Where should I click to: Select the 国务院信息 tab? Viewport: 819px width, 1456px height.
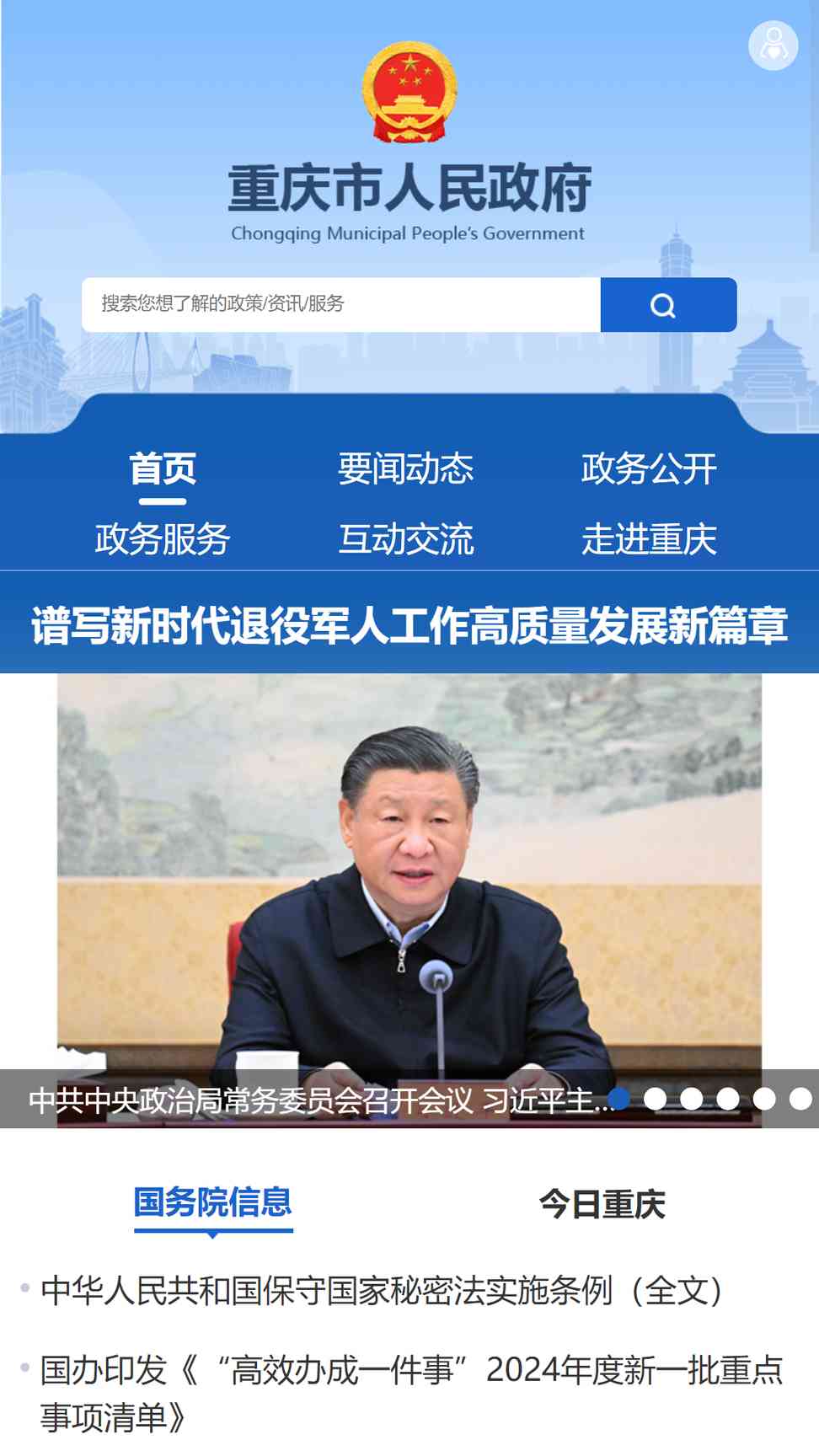212,1202
